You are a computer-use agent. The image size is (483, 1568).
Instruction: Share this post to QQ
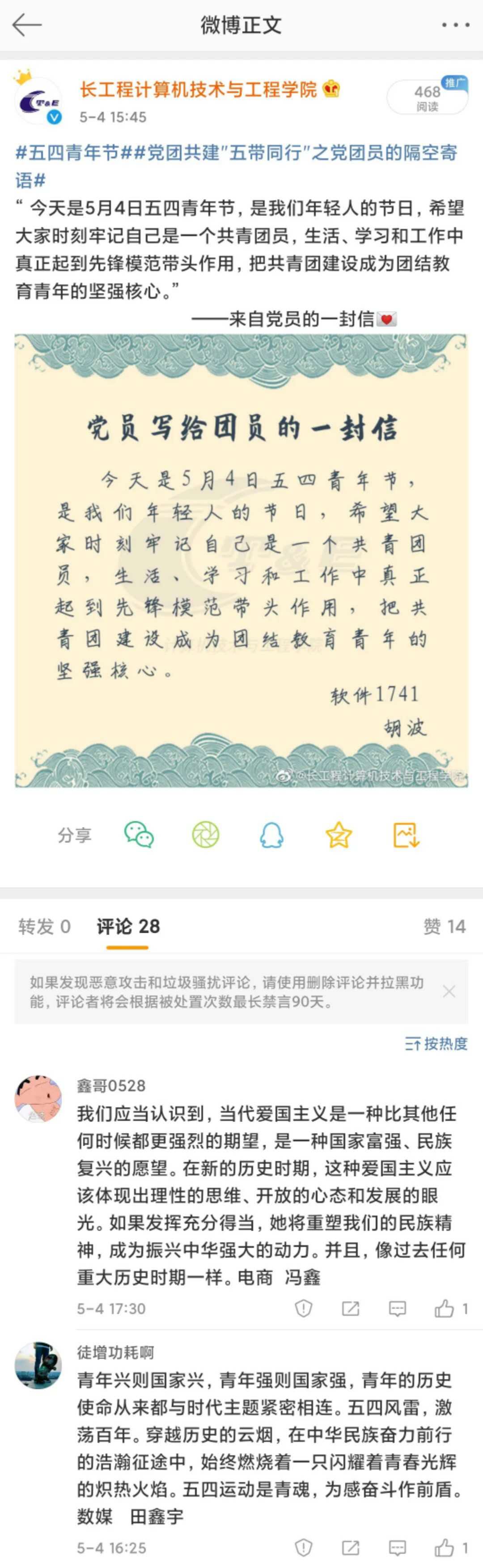coord(271,834)
